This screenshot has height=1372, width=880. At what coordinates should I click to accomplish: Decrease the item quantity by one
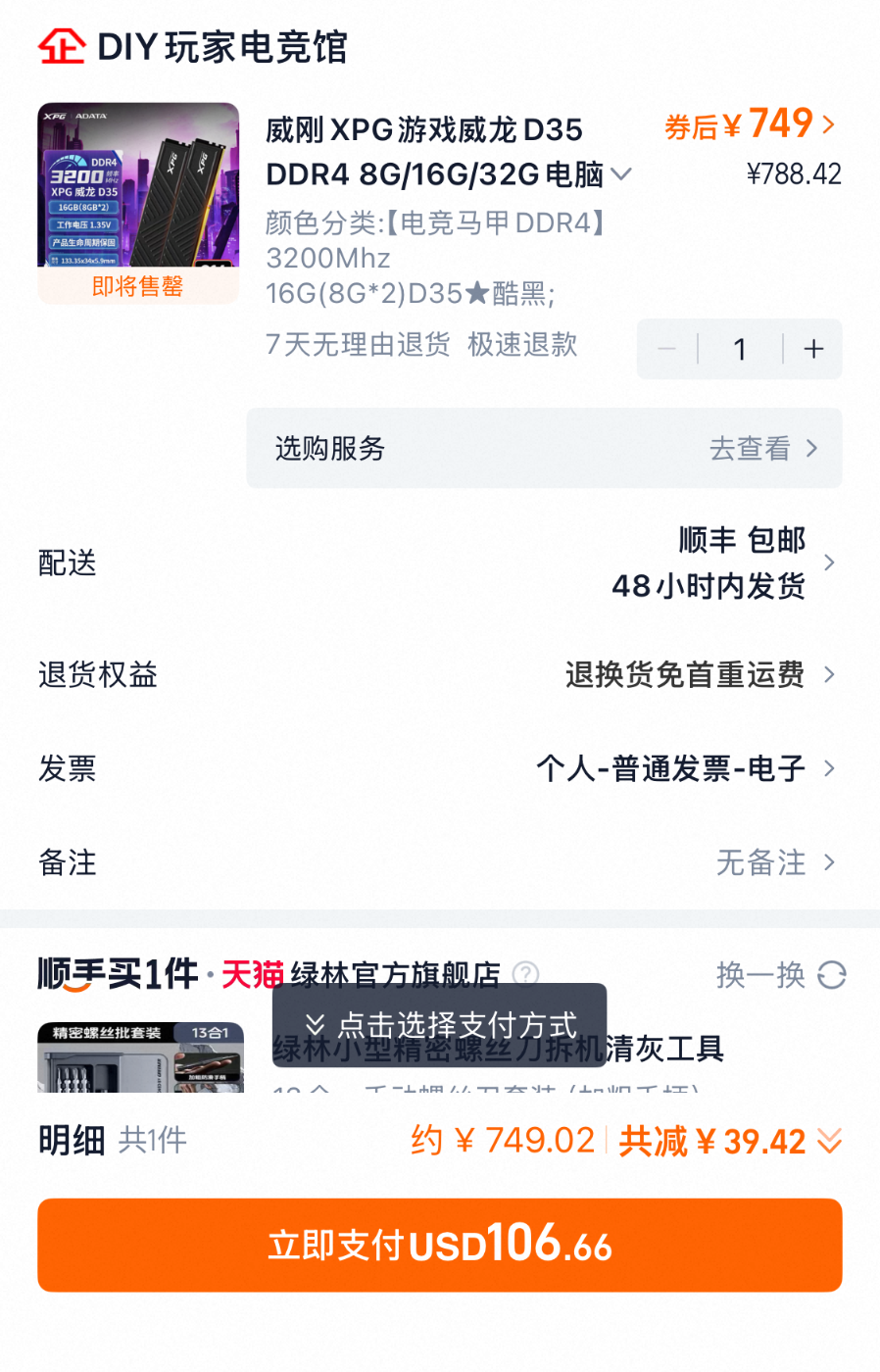pyautogui.click(x=667, y=349)
